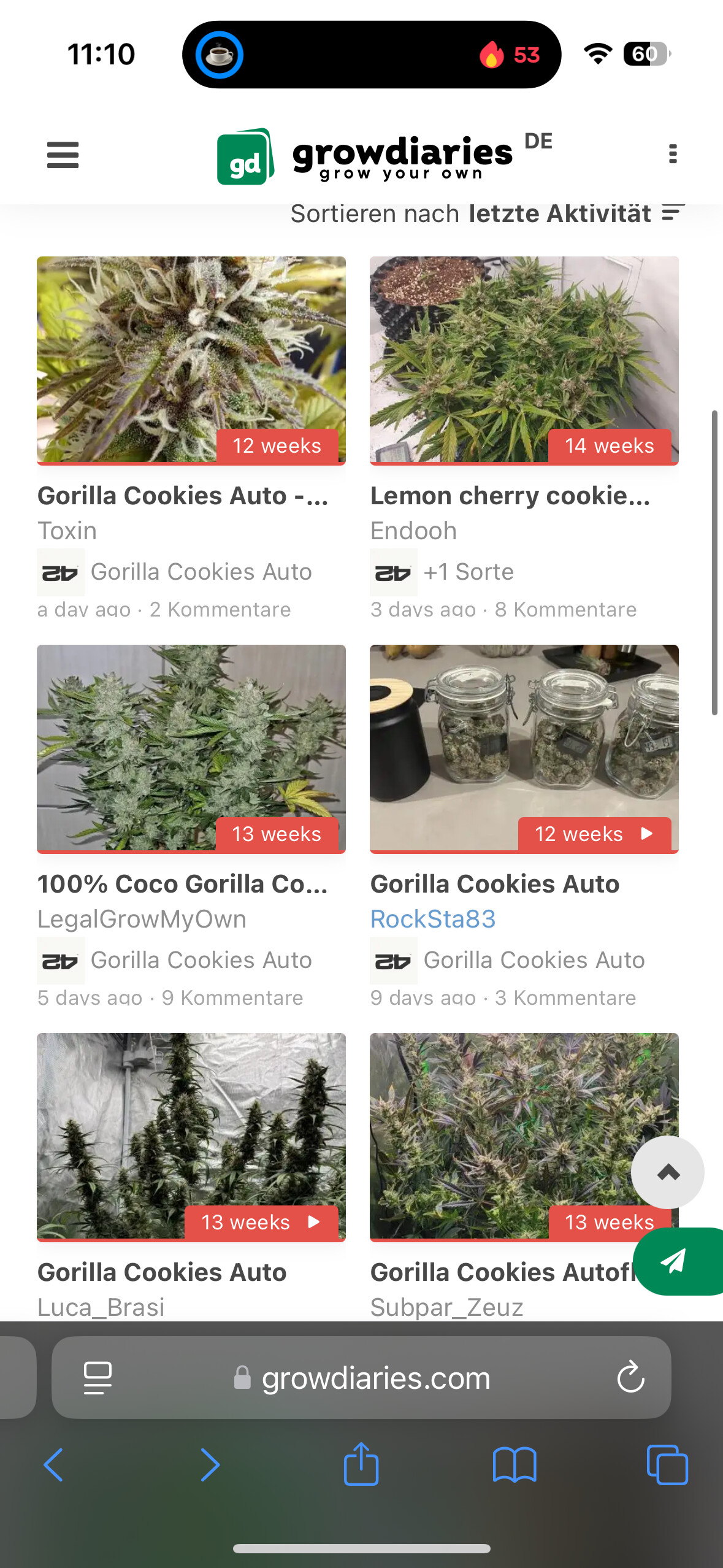Open Toxin's Gorilla Cookies Auto diary photo
This screenshot has height=1568, width=723.
(191, 359)
